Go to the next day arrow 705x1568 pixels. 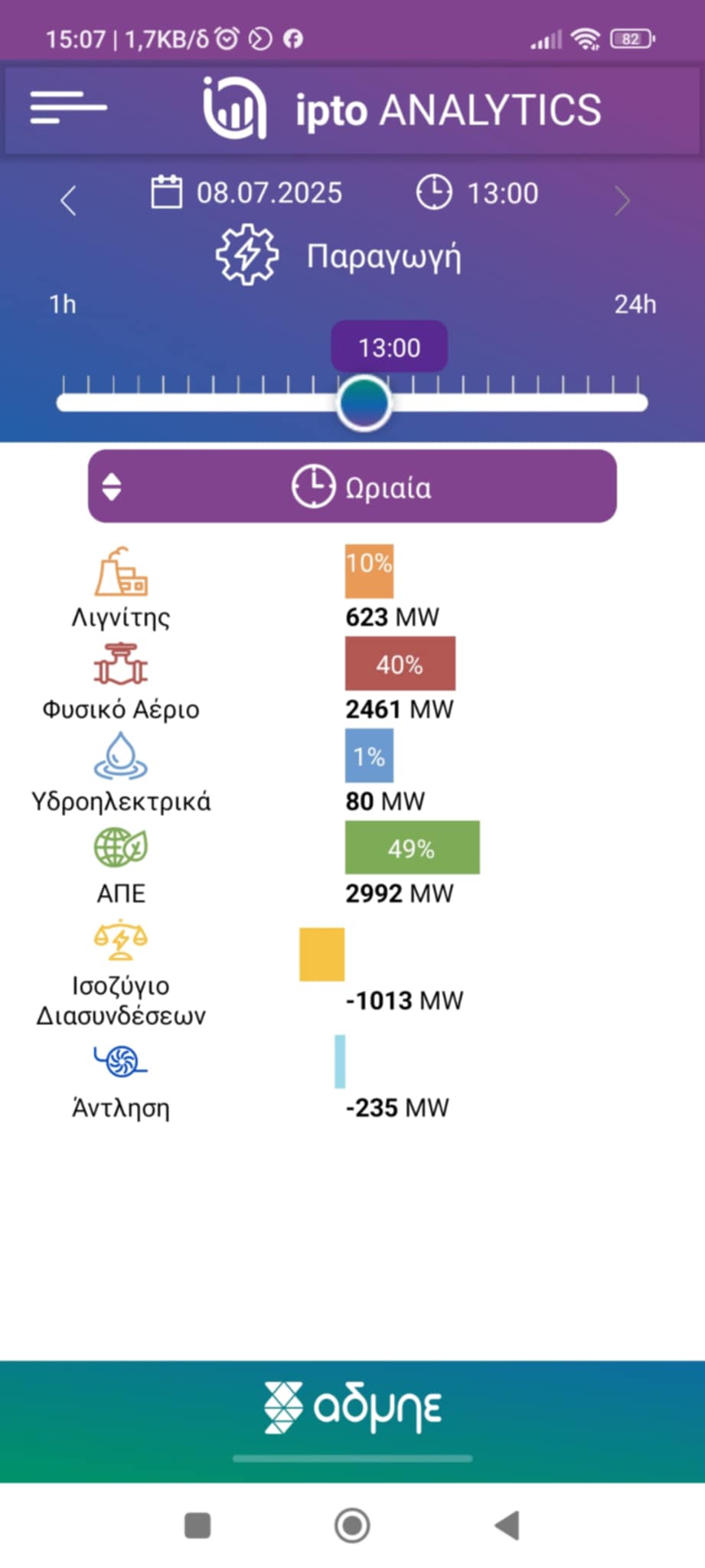tap(622, 201)
